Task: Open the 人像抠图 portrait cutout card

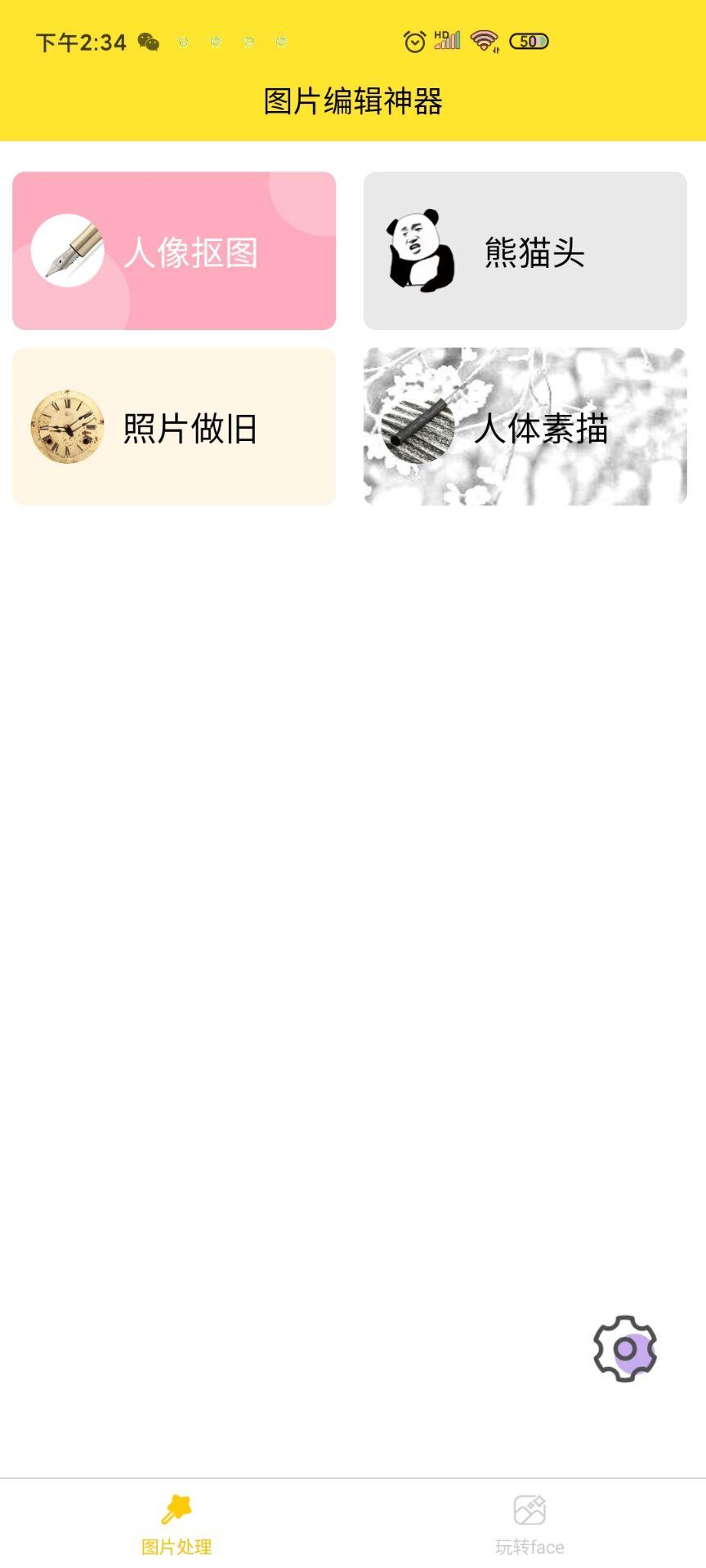Action: [x=174, y=251]
